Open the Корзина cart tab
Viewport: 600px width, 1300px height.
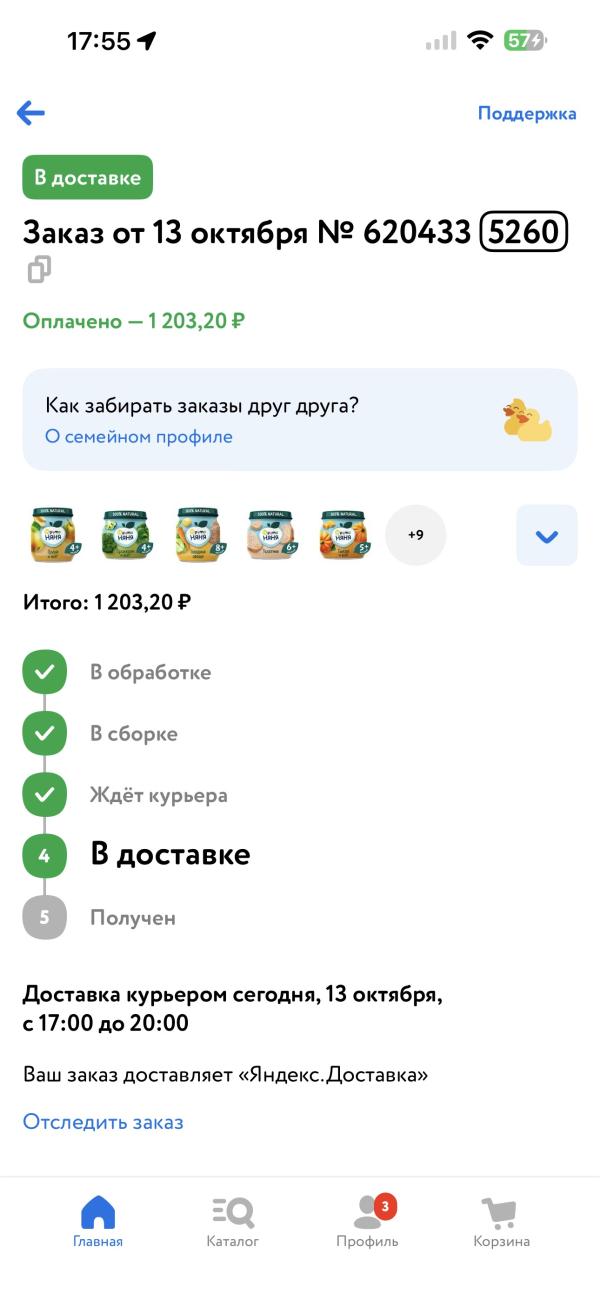501,1222
